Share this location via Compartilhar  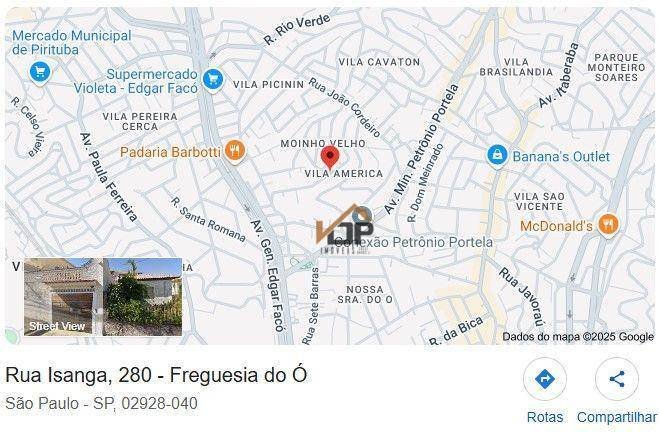pos(616,380)
